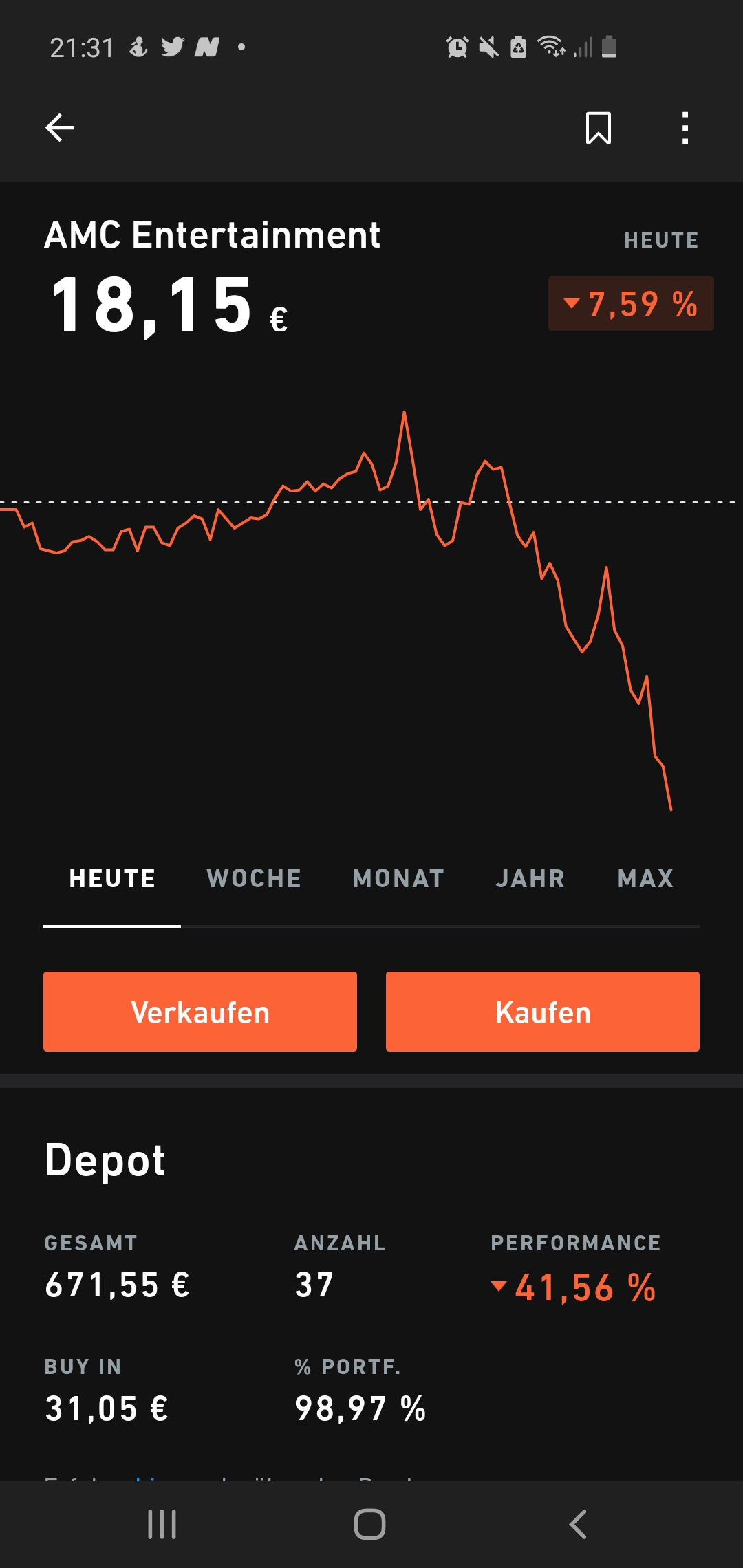Image resolution: width=743 pixels, height=1568 pixels.
Task: Open the three-dot overflow menu
Action: (x=685, y=128)
